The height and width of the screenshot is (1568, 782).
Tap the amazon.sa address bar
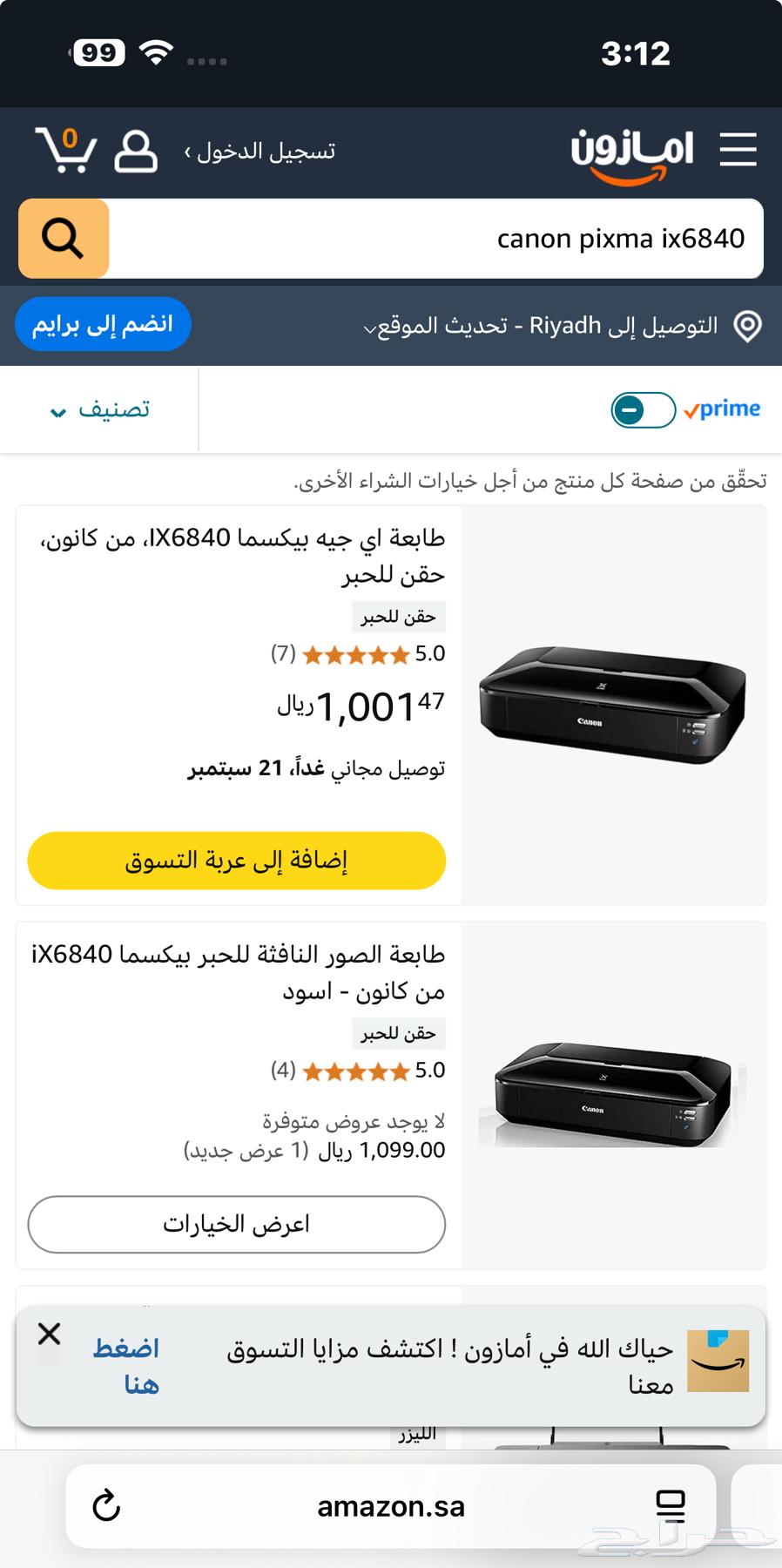point(391,1505)
